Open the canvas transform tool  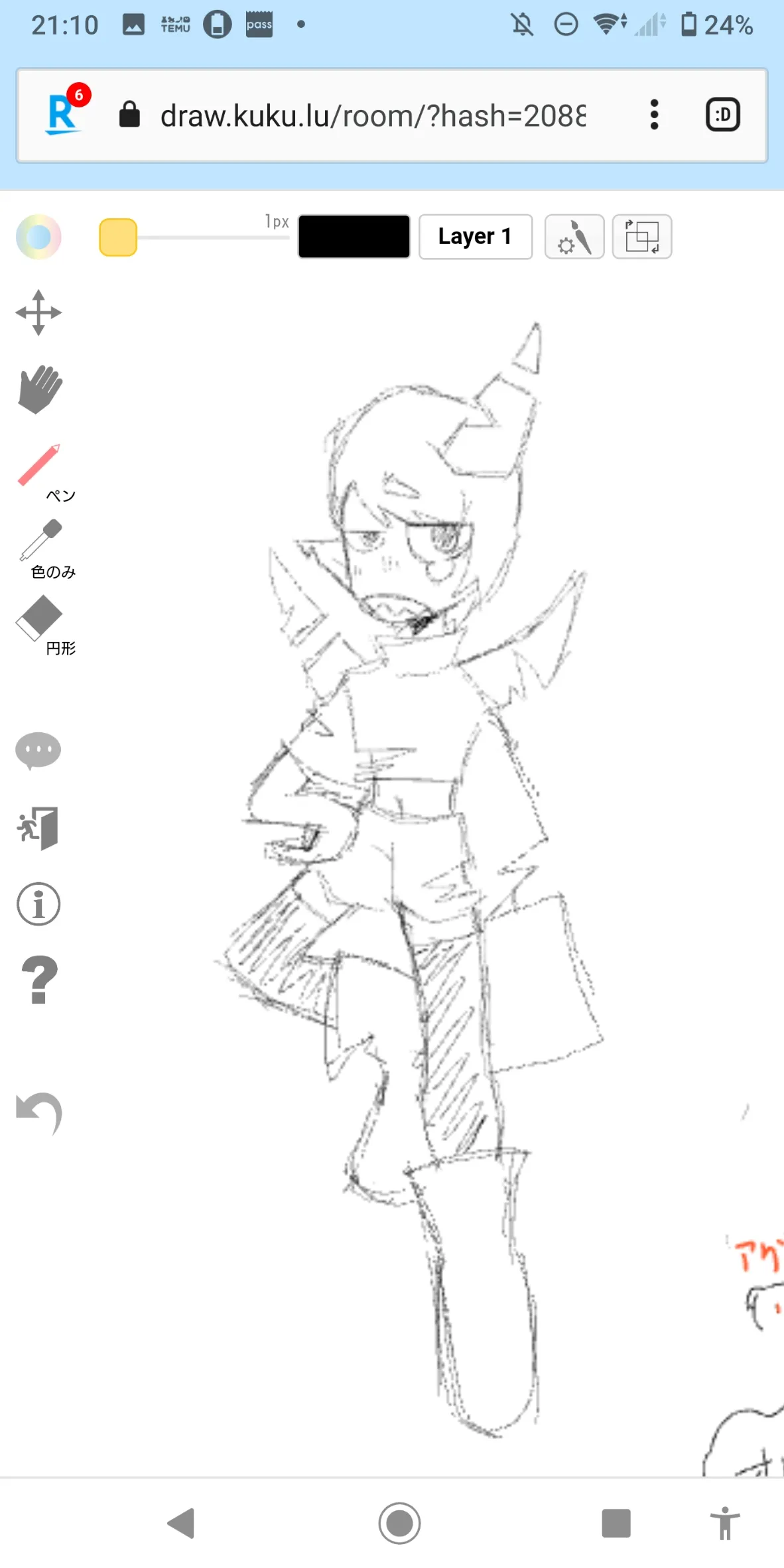pos(642,237)
